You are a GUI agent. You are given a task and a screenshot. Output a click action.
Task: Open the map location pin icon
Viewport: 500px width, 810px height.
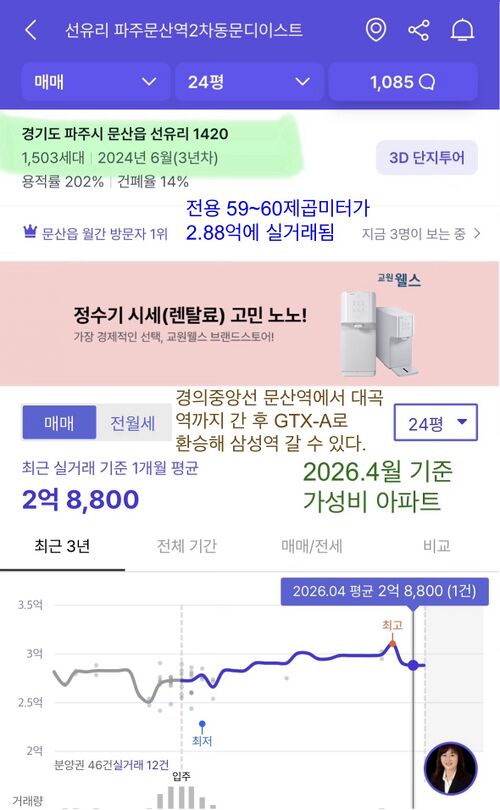point(376,29)
